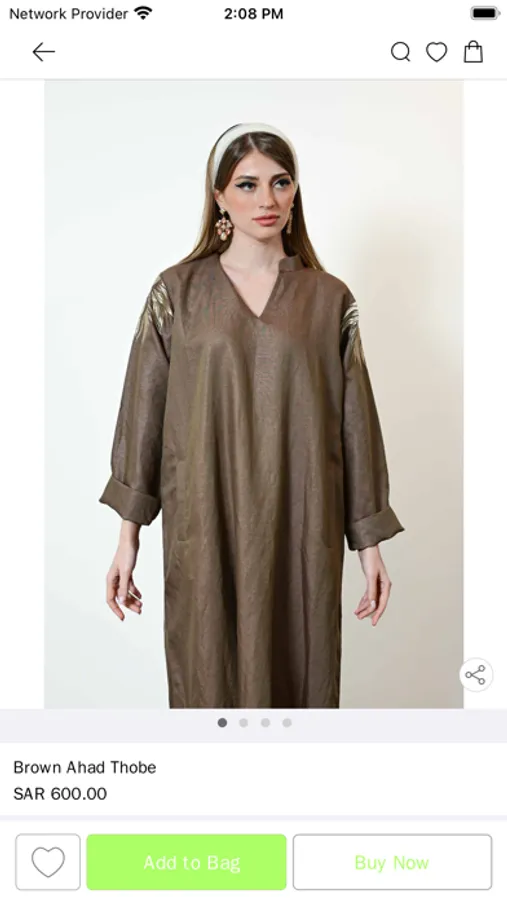507x900 pixels.
Task: Add the Brown Ahad Thobe to wishlist
Action: coord(48,862)
